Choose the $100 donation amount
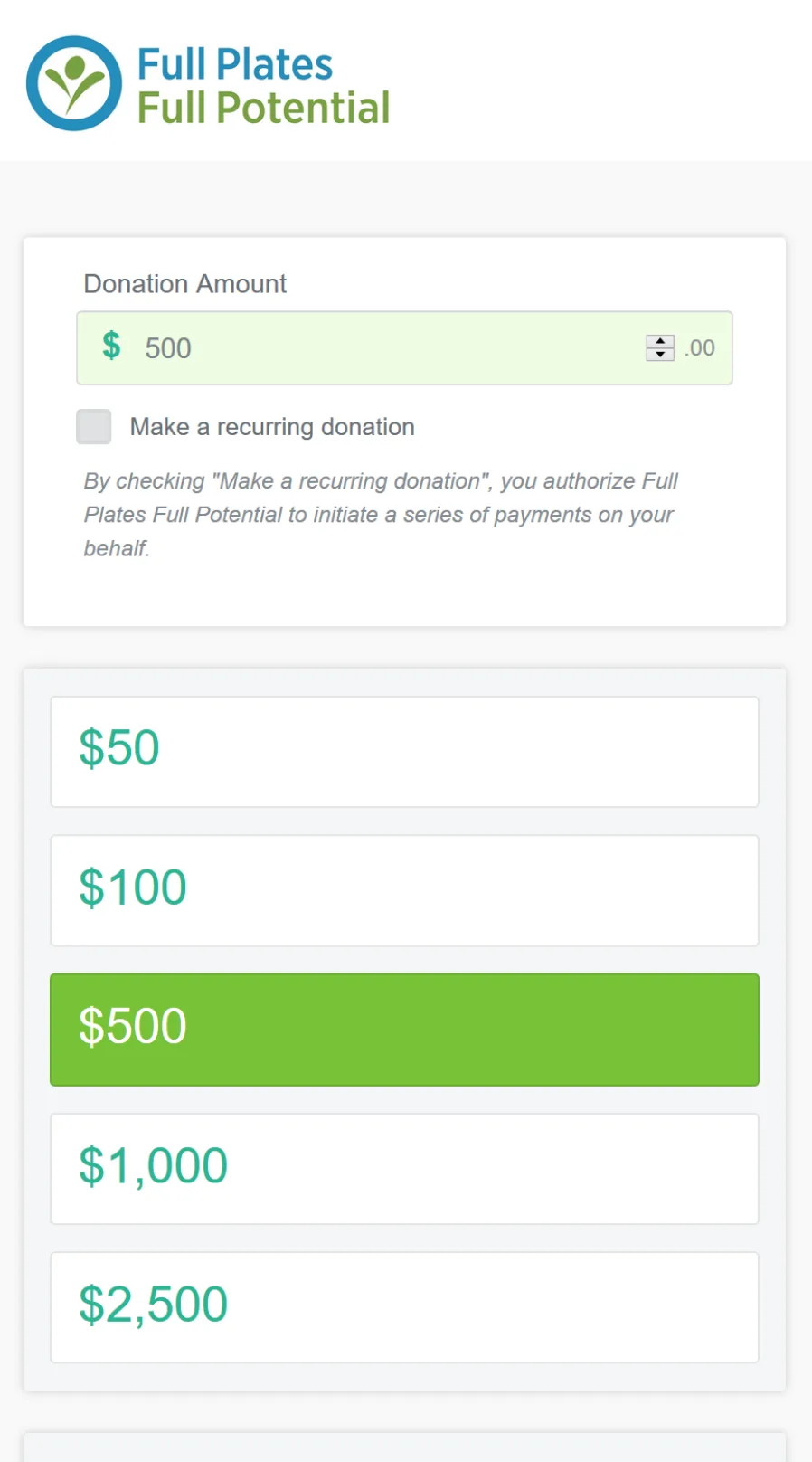The height and width of the screenshot is (1462, 812). click(404, 891)
